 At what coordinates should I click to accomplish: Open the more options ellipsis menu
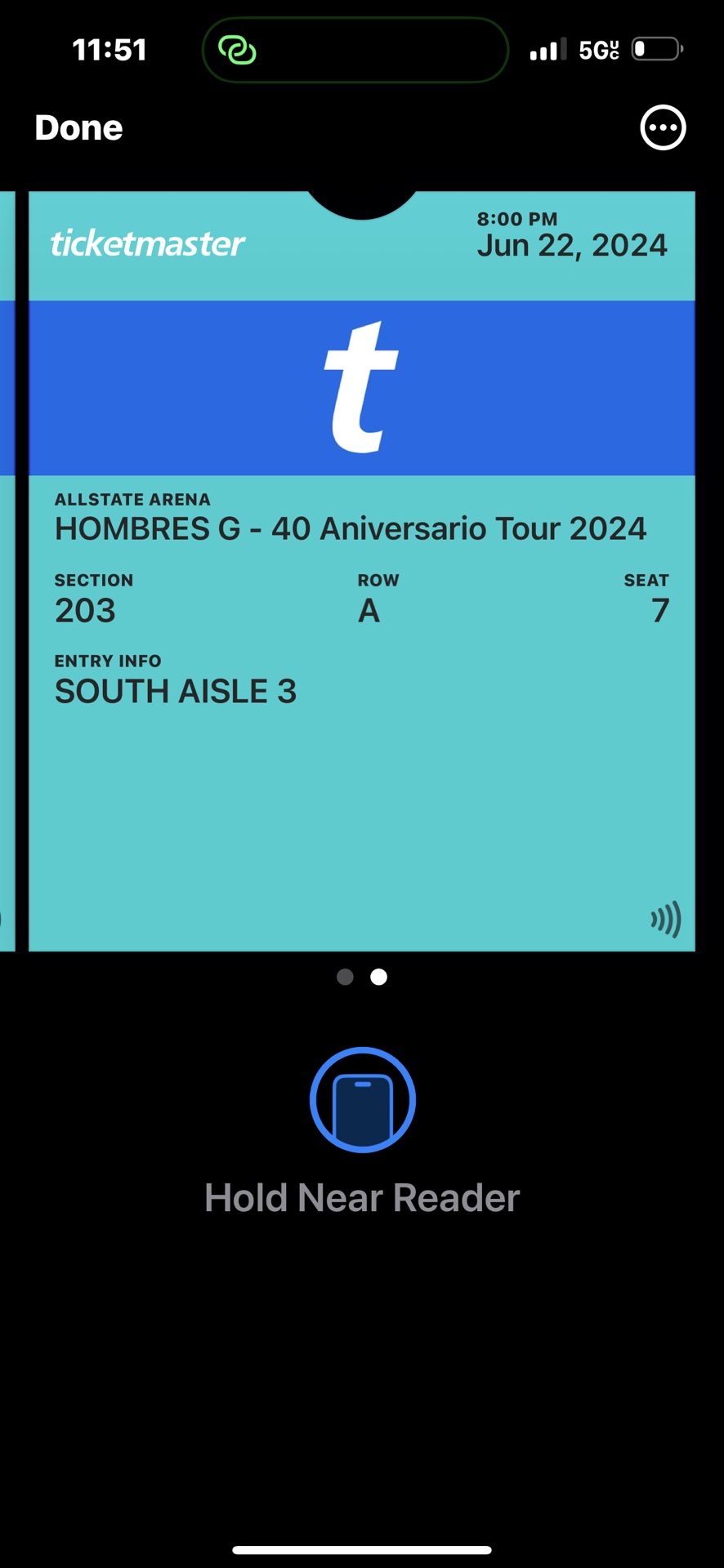pos(662,128)
